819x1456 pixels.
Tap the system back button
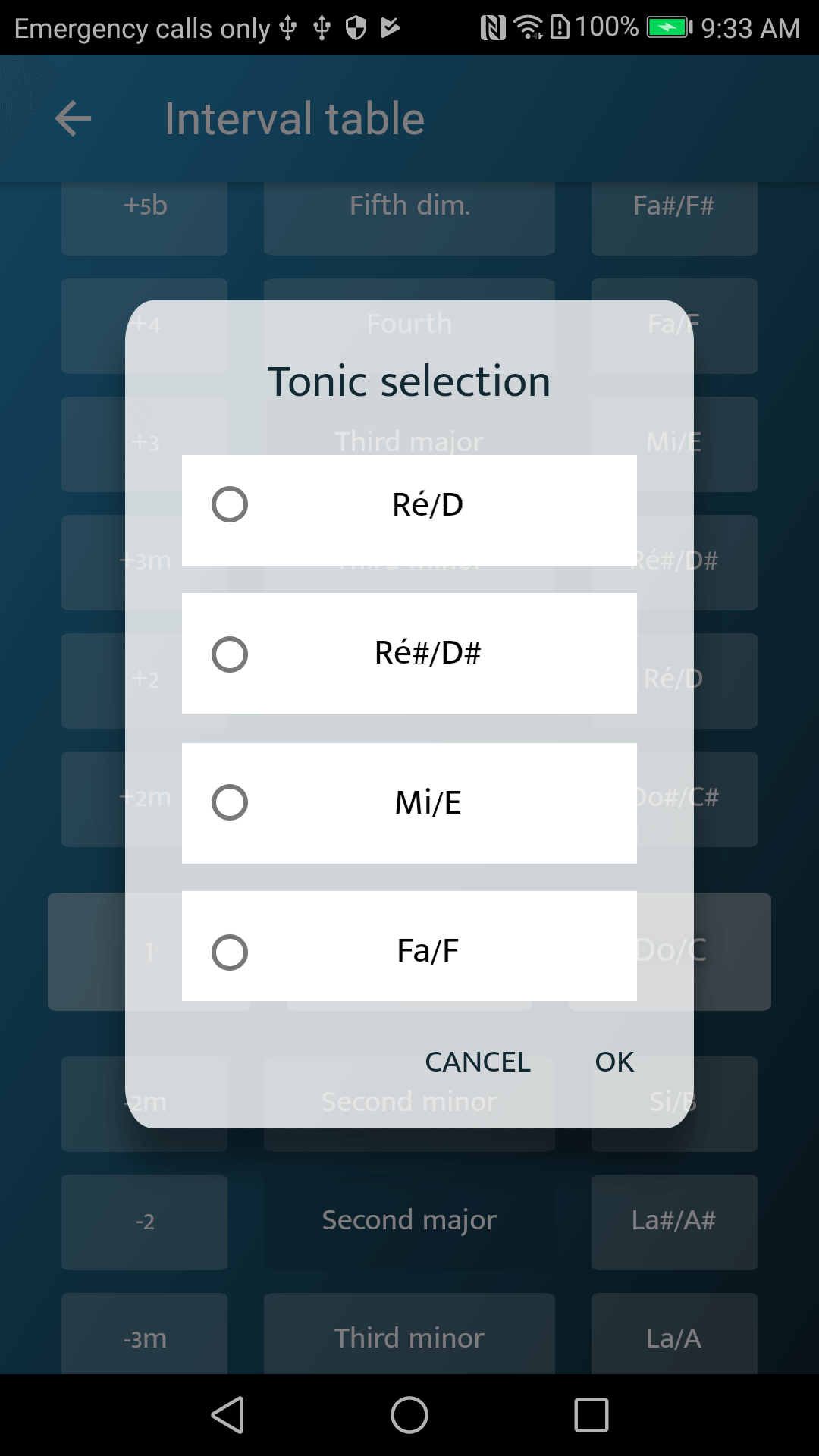(227, 1415)
